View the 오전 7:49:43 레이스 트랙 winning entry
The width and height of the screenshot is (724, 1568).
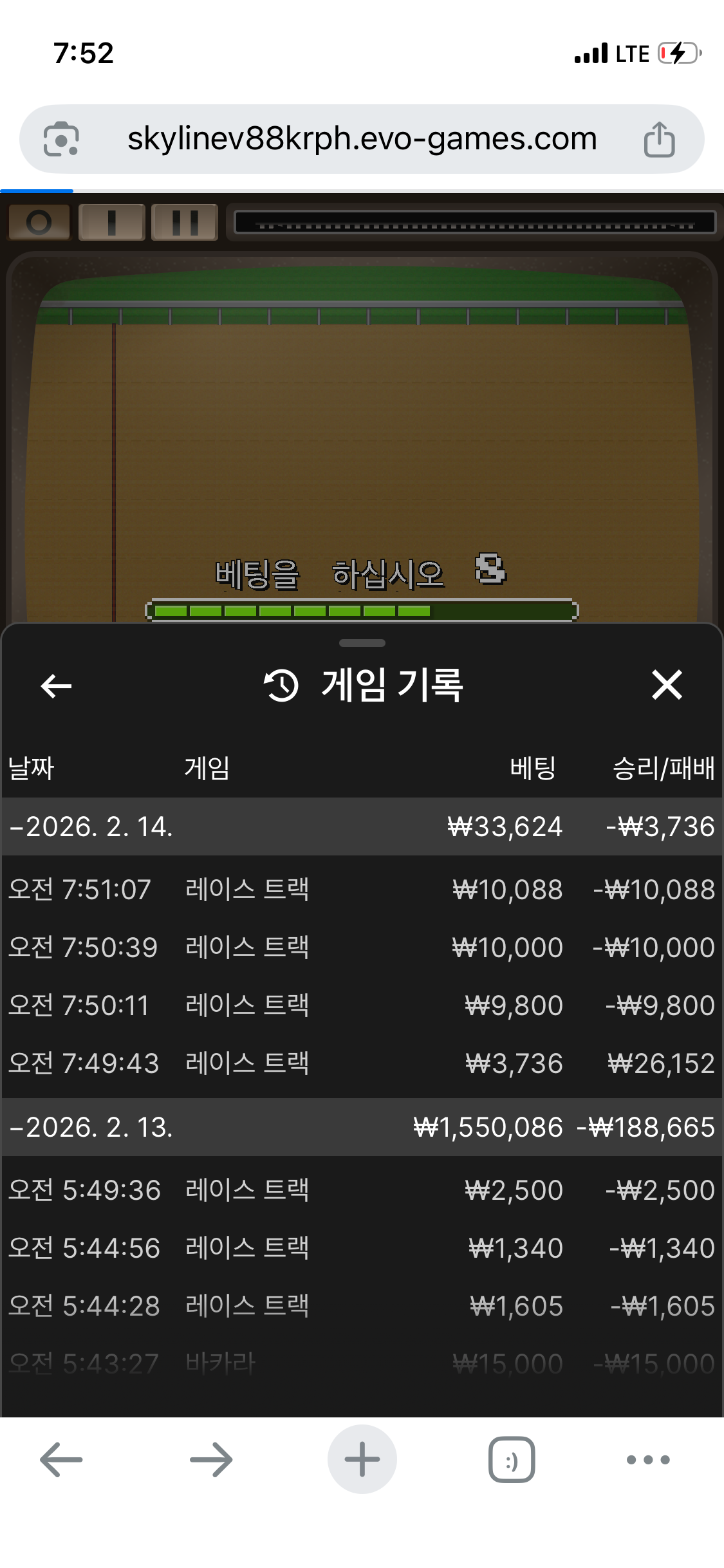pos(362,1063)
